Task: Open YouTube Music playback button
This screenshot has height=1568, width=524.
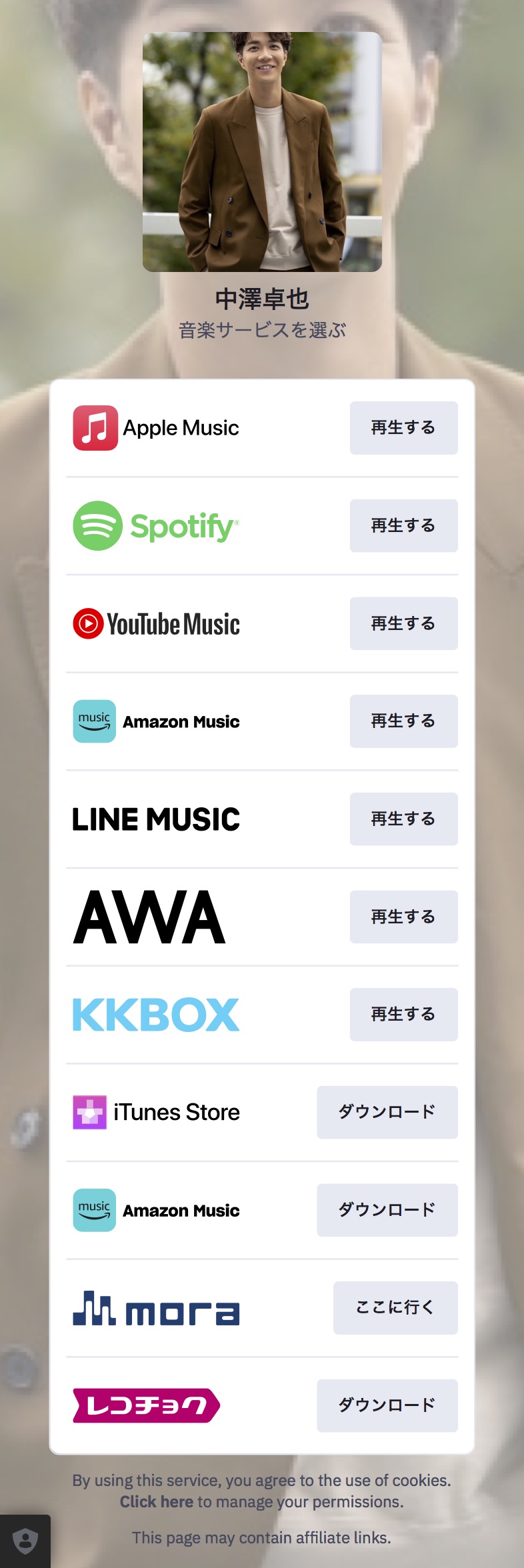Action: click(x=403, y=623)
